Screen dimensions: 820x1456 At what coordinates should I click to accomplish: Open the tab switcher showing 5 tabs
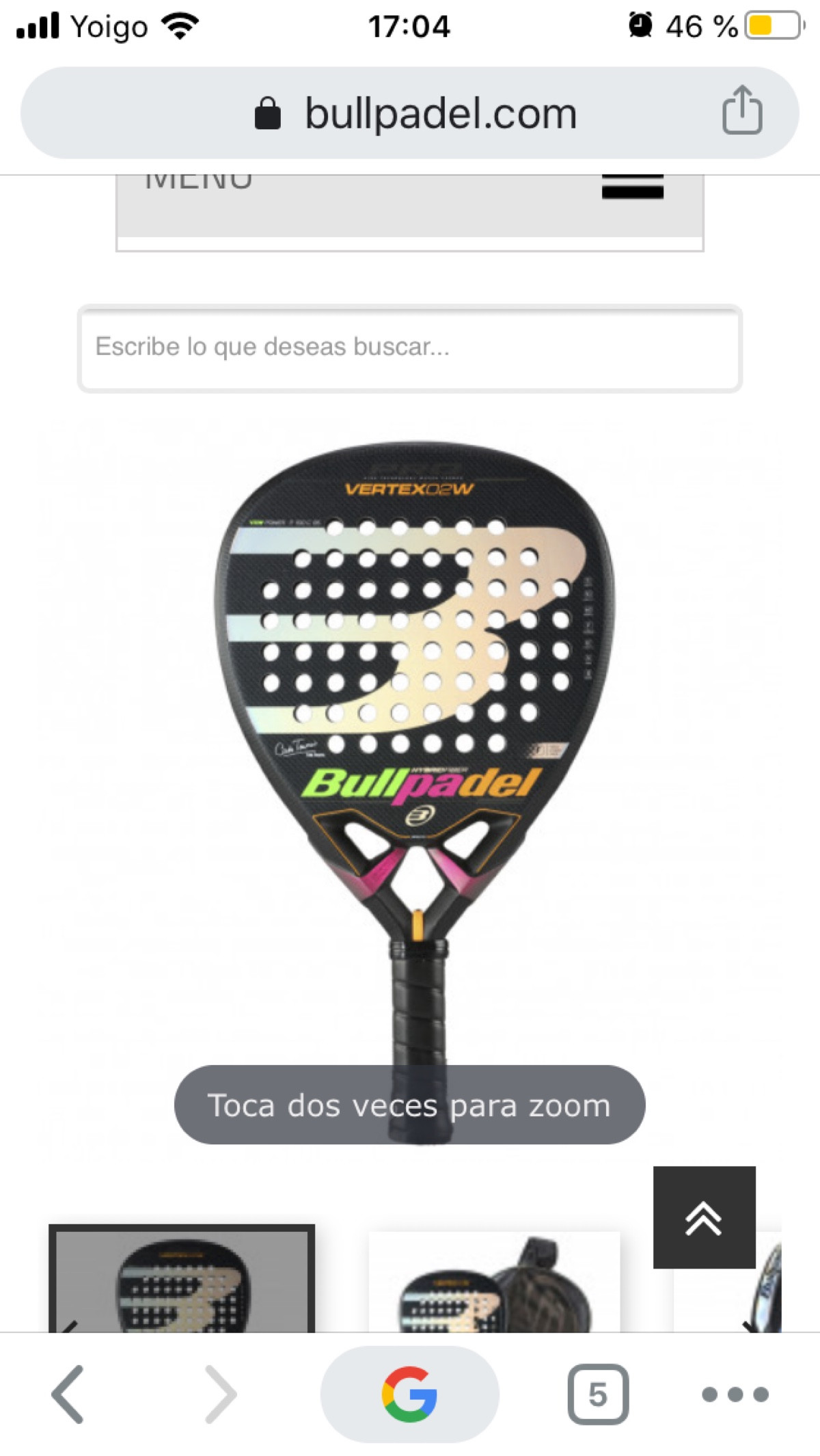(x=598, y=1394)
